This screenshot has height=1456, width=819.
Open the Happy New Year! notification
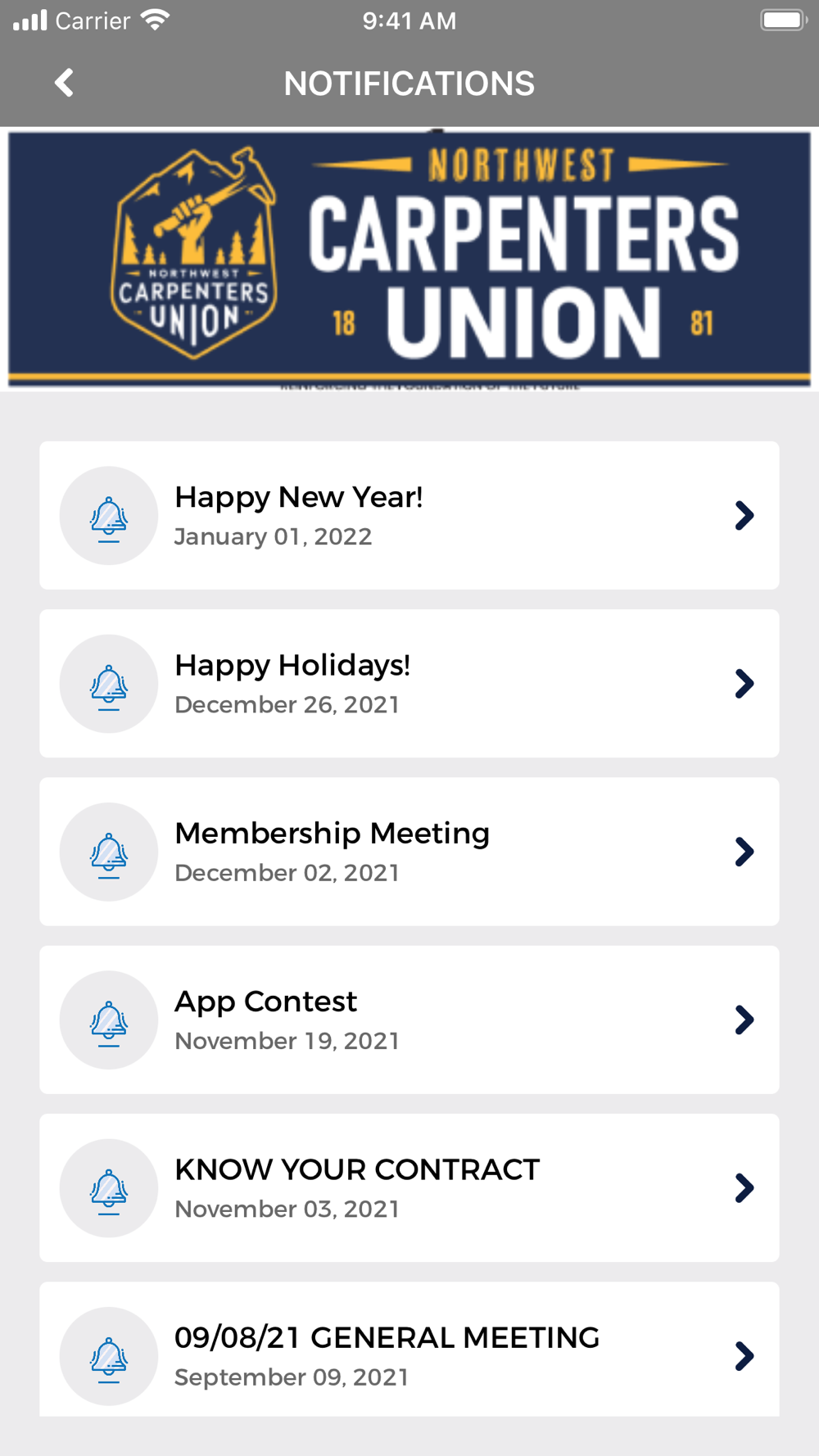tap(409, 516)
